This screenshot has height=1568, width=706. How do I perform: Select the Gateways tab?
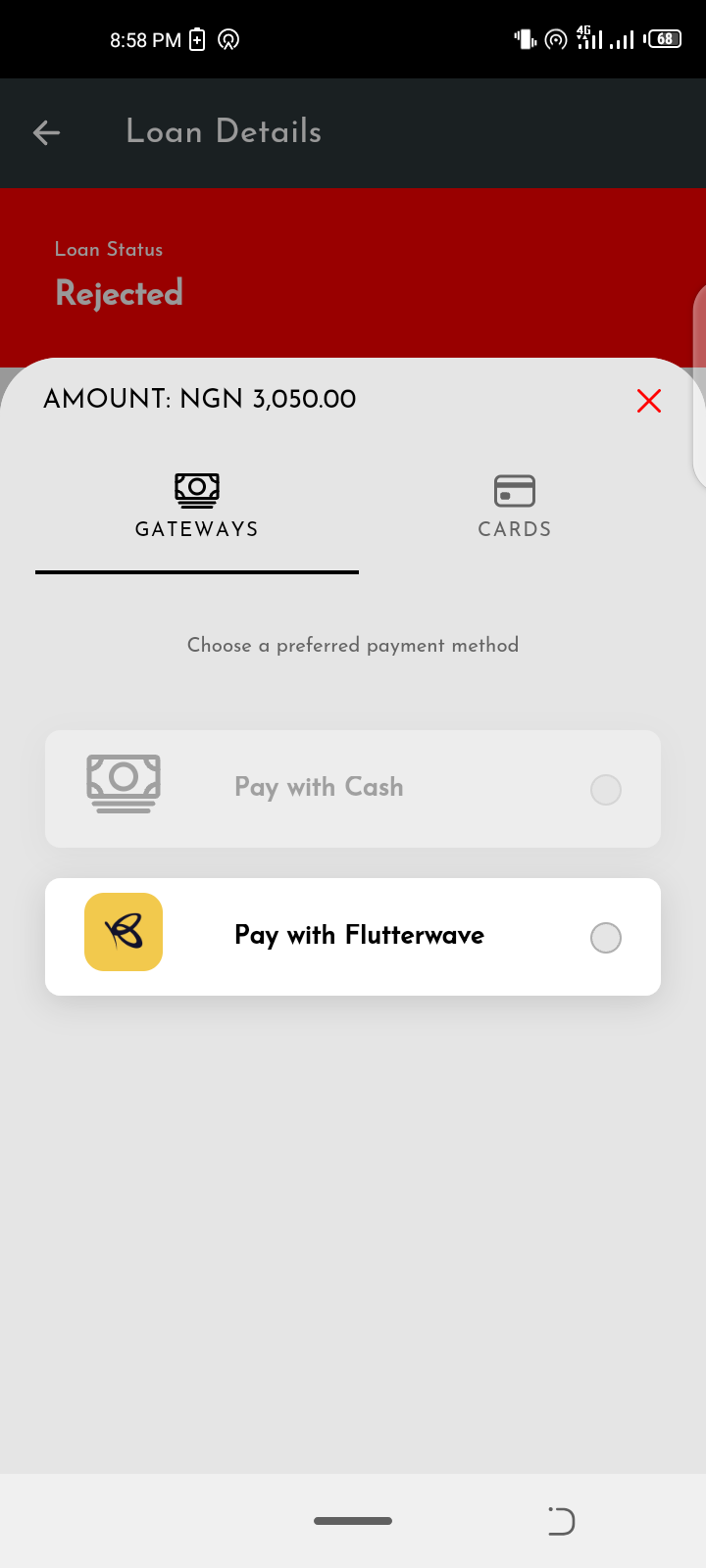pyautogui.click(x=197, y=507)
